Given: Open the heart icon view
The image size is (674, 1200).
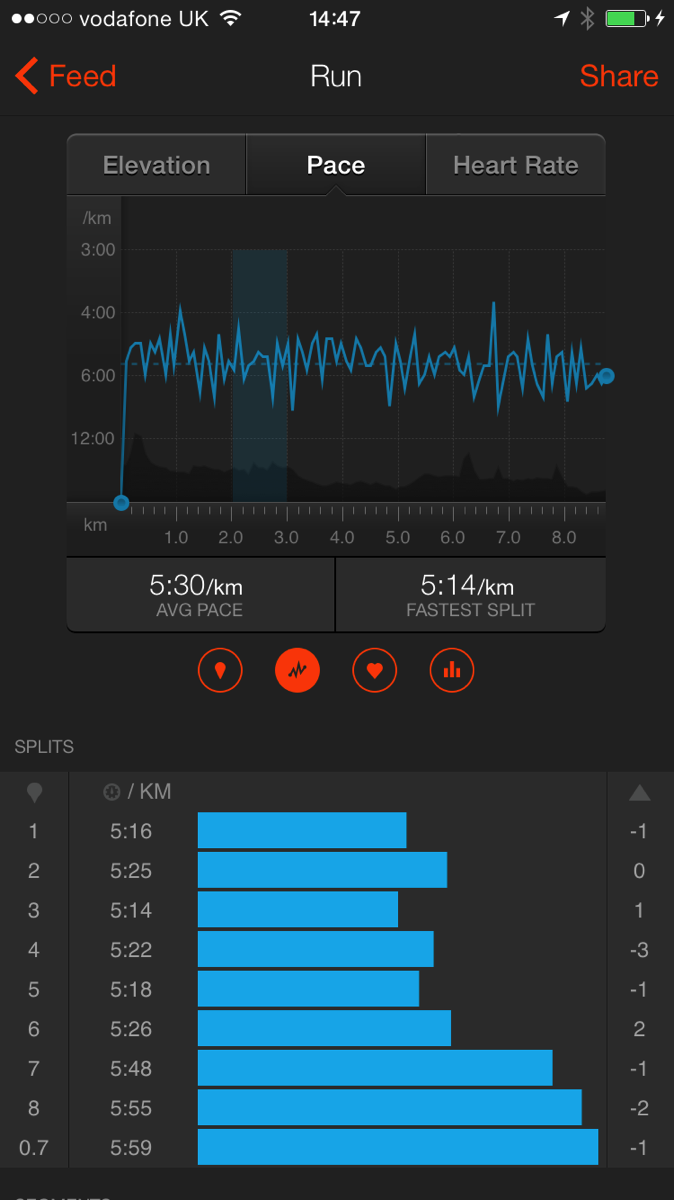Looking at the screenshot, I should (375, 671).
